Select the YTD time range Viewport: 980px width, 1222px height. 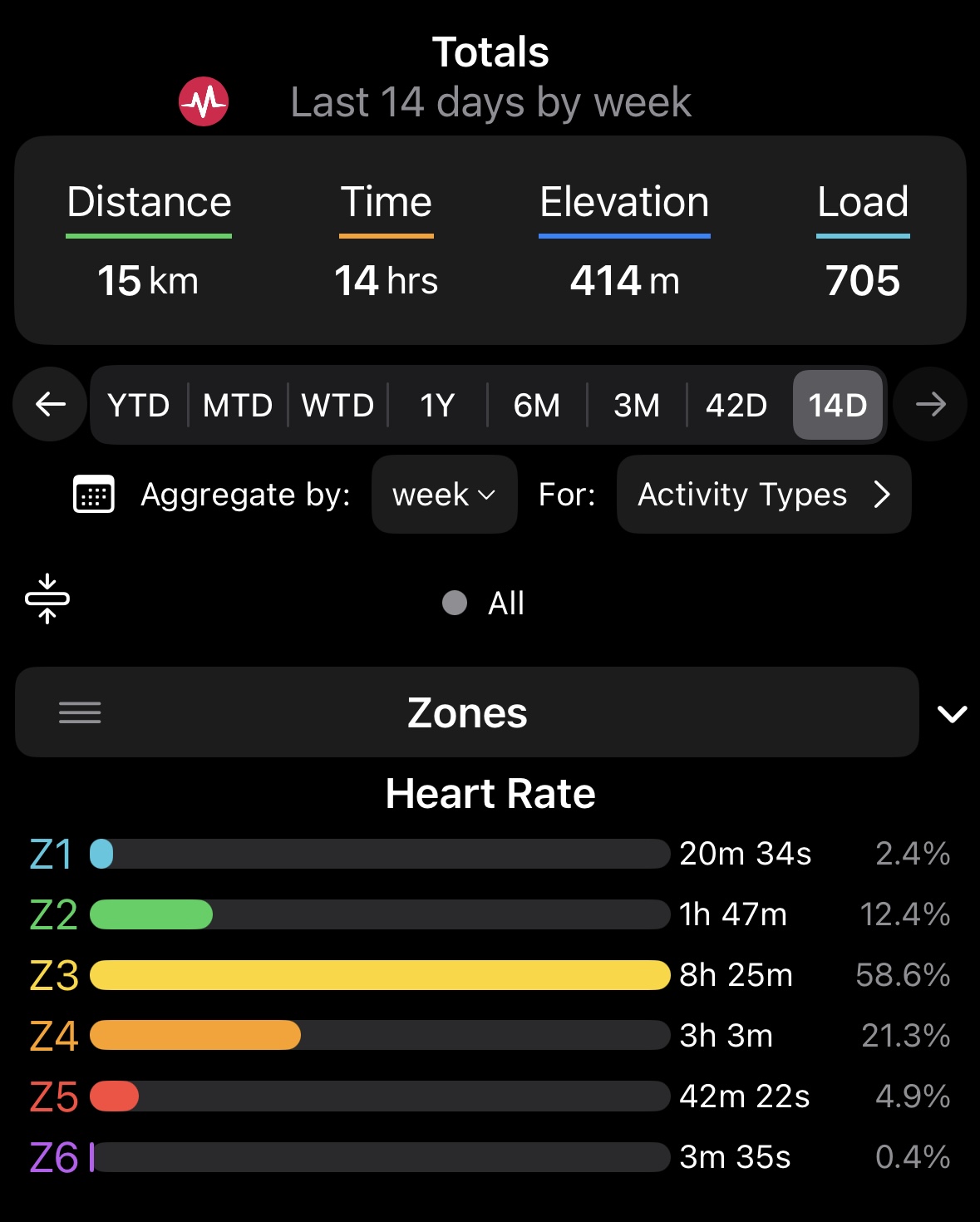[139, 406]
